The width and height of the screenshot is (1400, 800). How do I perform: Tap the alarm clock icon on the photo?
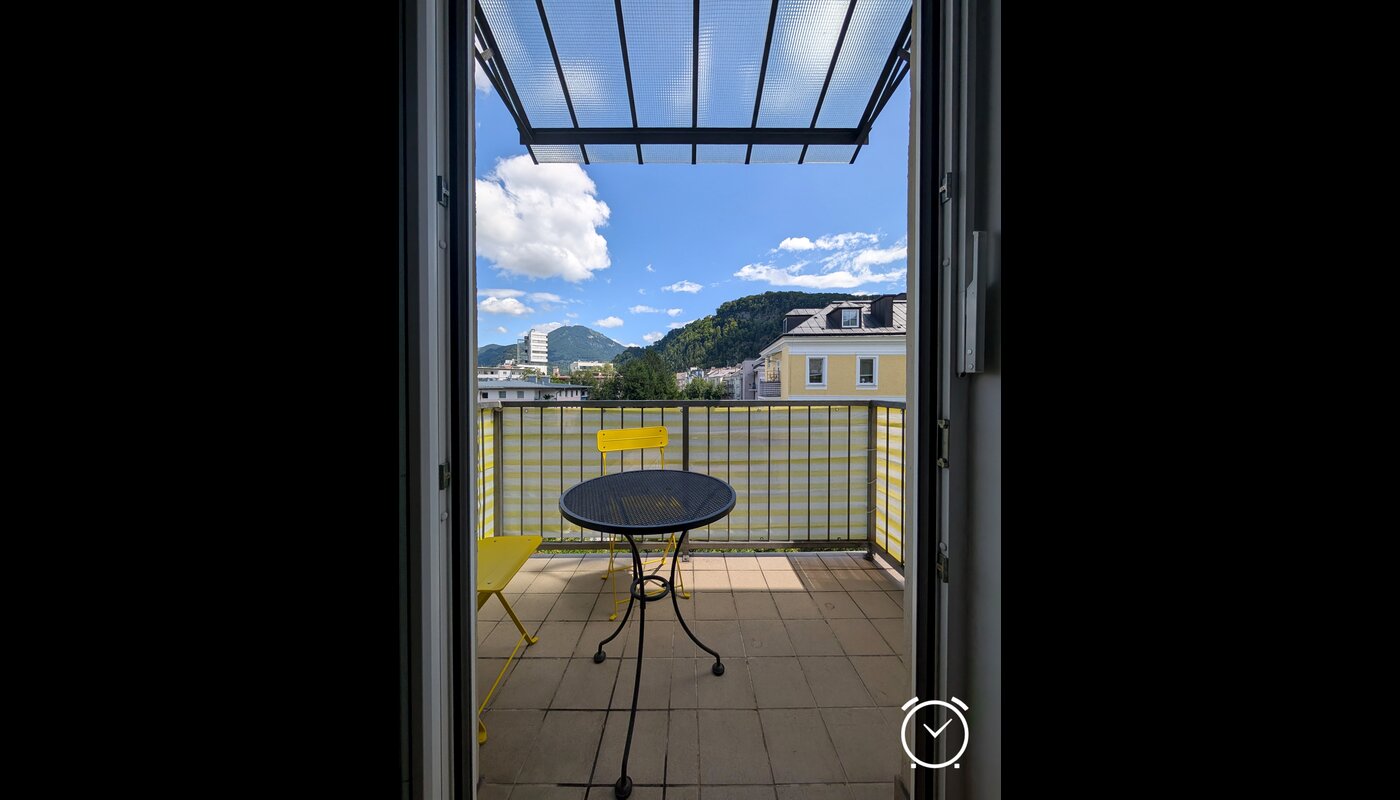pos(935,732)
